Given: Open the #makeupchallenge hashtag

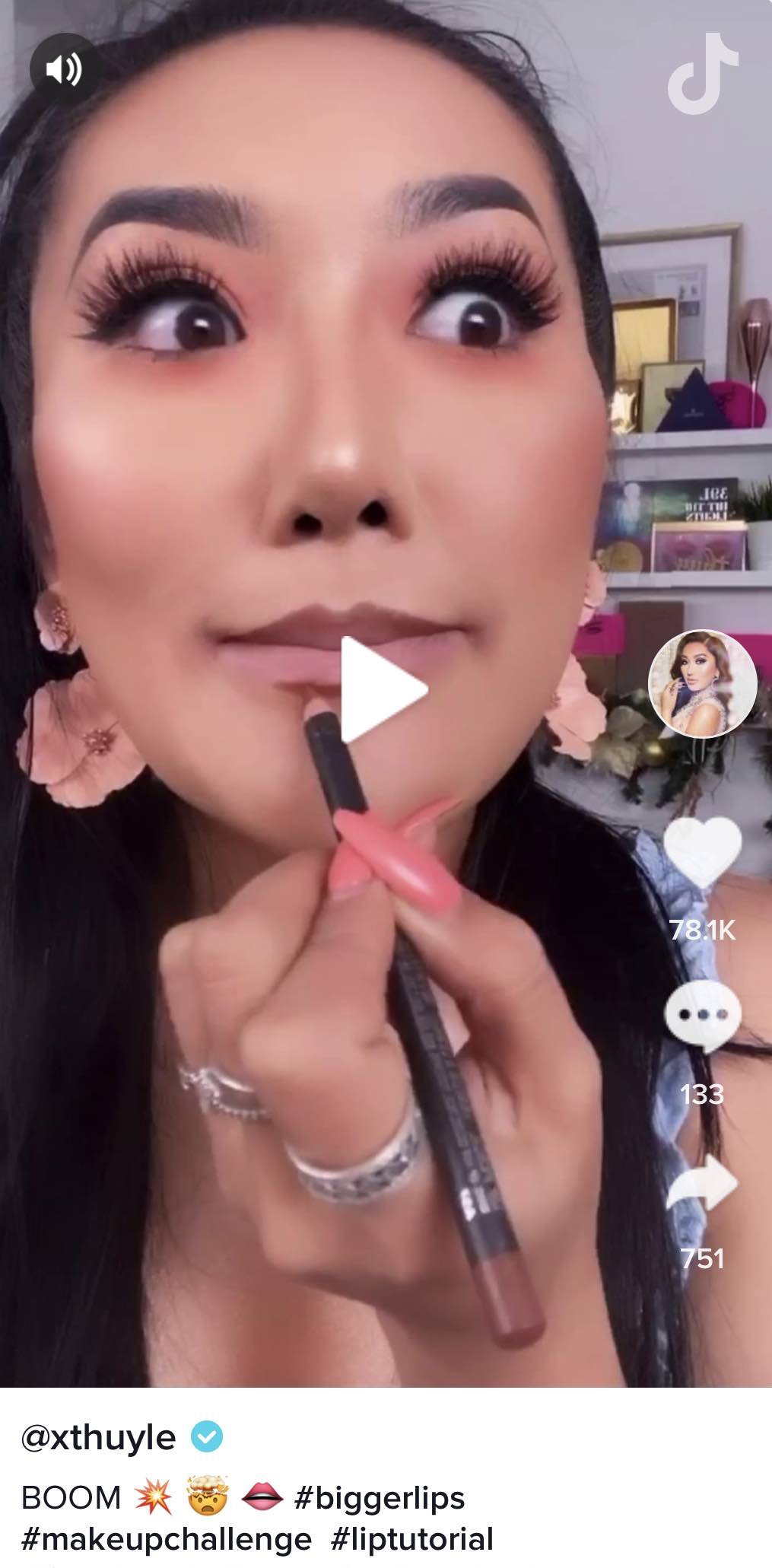Looking at the screenshot, I should coord(167,1538).
